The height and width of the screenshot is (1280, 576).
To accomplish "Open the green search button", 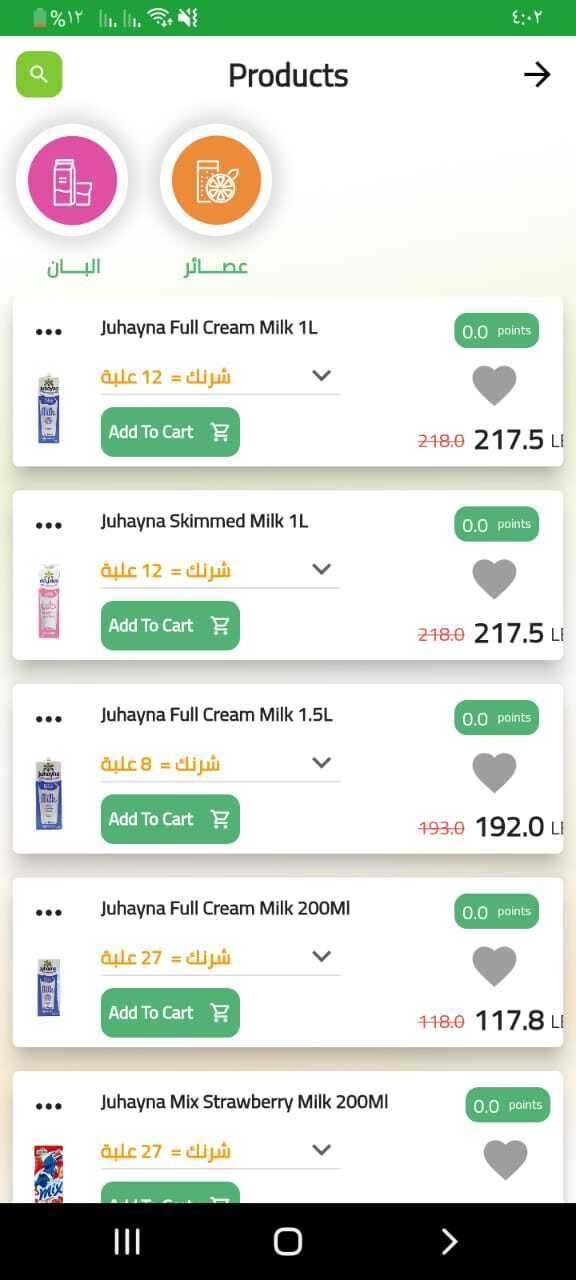I will coord(39,74).
